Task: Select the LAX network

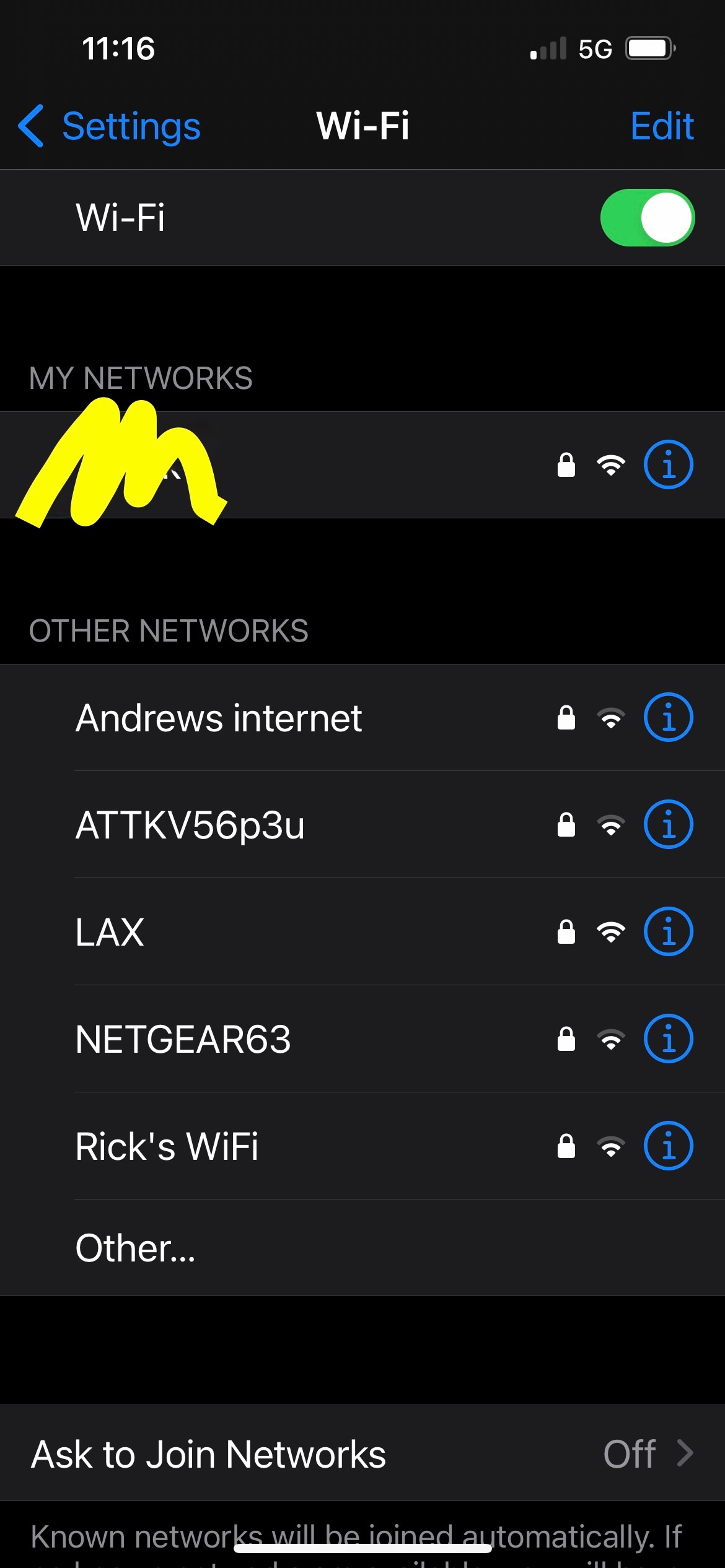Action: (110, 932)
